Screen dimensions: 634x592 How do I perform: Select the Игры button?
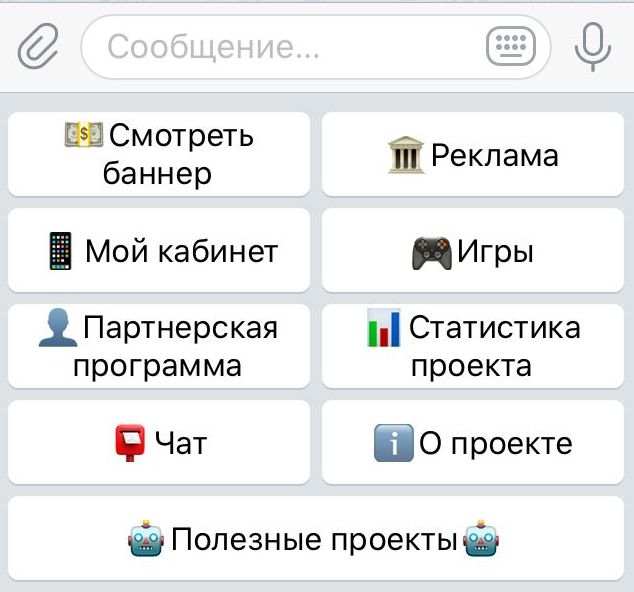(473, 250)
